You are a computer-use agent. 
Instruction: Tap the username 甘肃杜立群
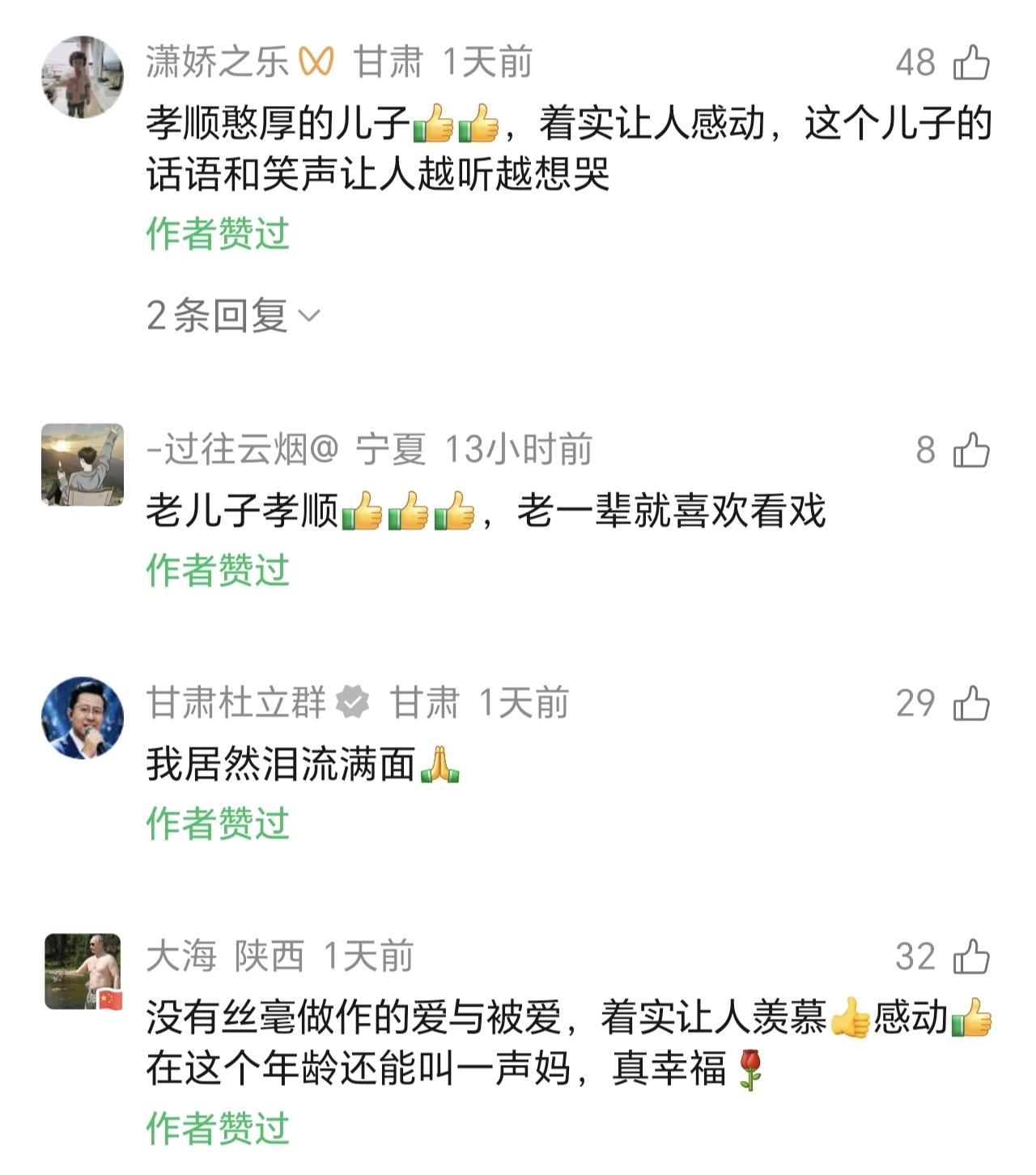(236, 702)
